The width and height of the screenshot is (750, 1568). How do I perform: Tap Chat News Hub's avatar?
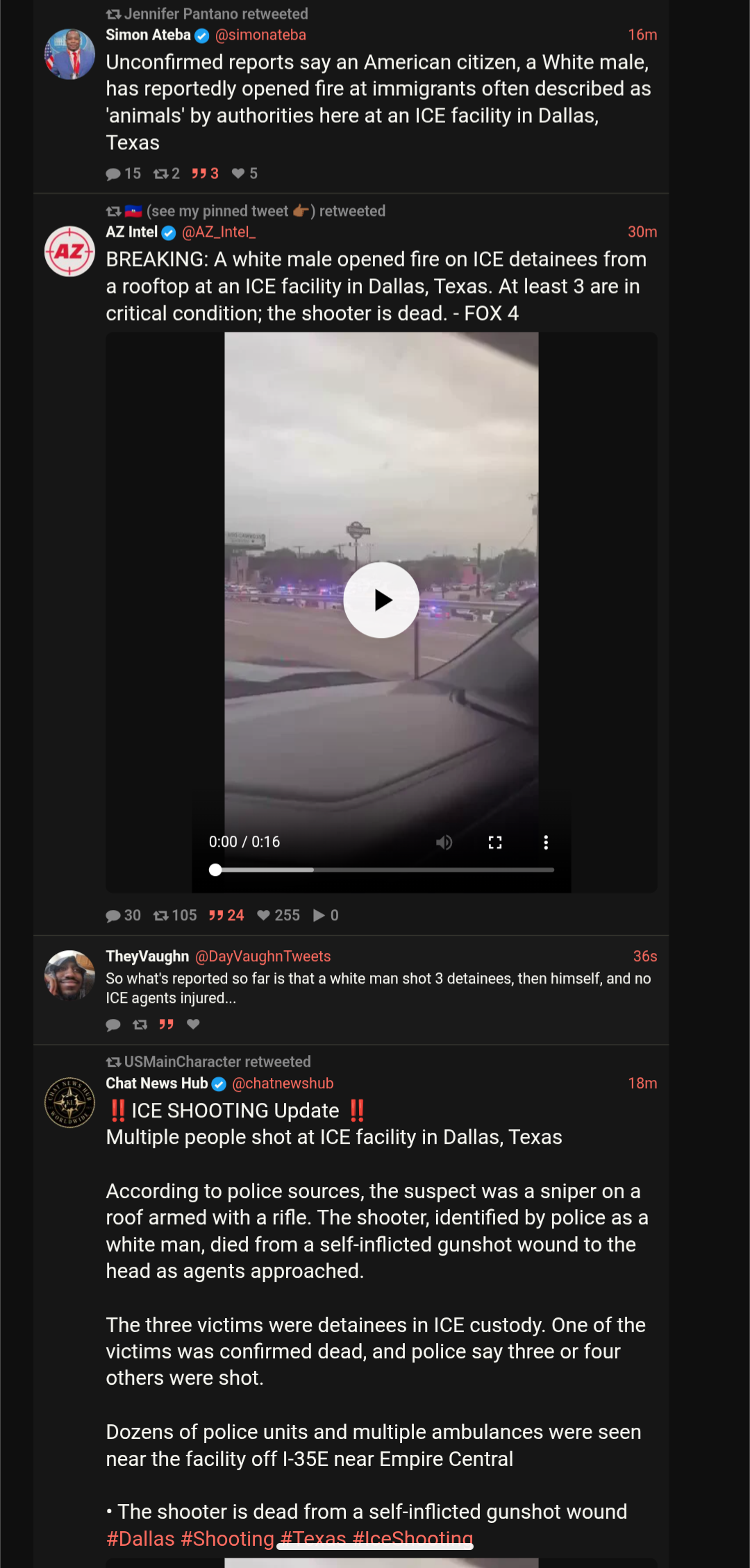pos(69,1102)
